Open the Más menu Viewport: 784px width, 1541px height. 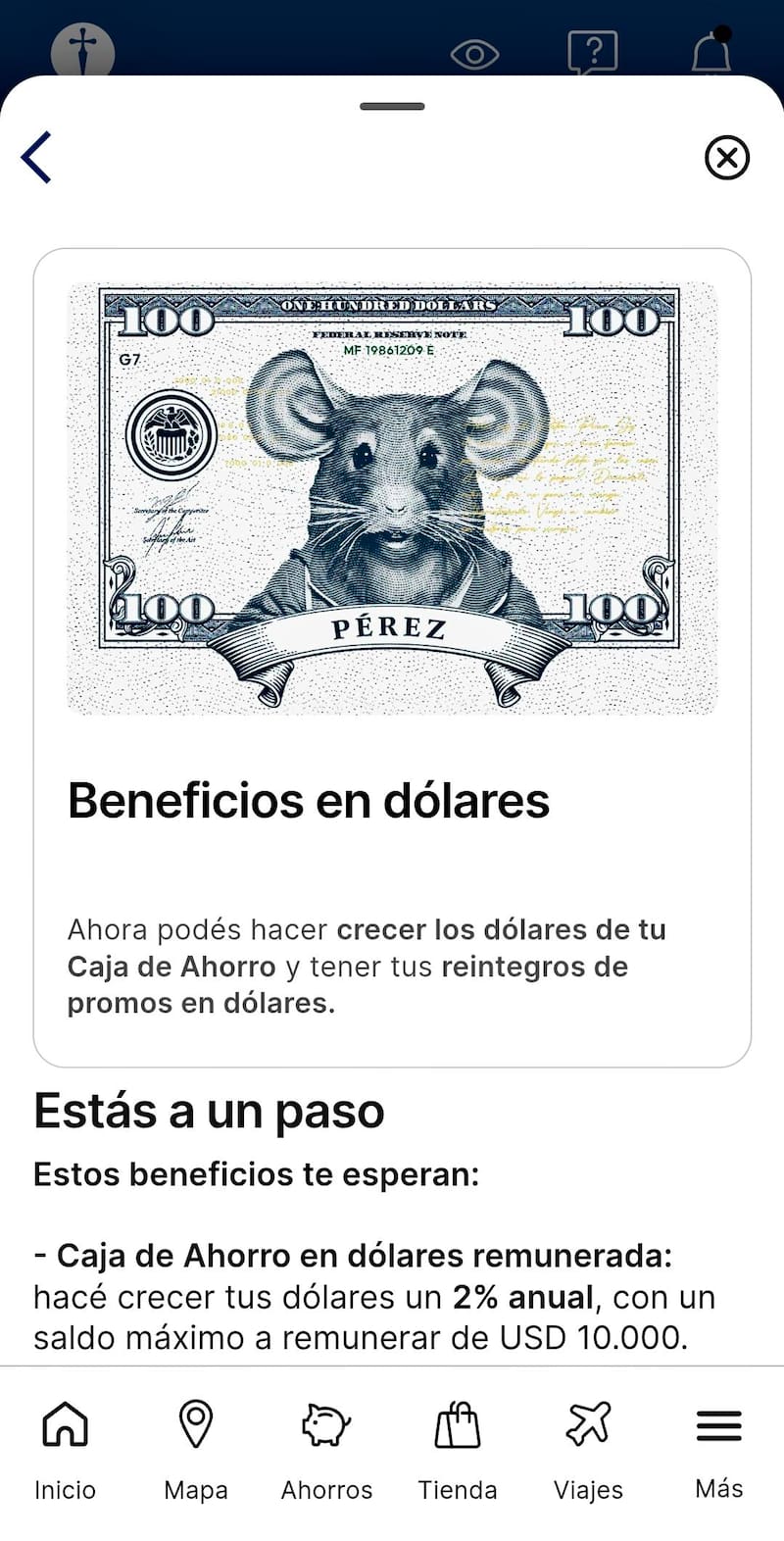click(719, 1449)
